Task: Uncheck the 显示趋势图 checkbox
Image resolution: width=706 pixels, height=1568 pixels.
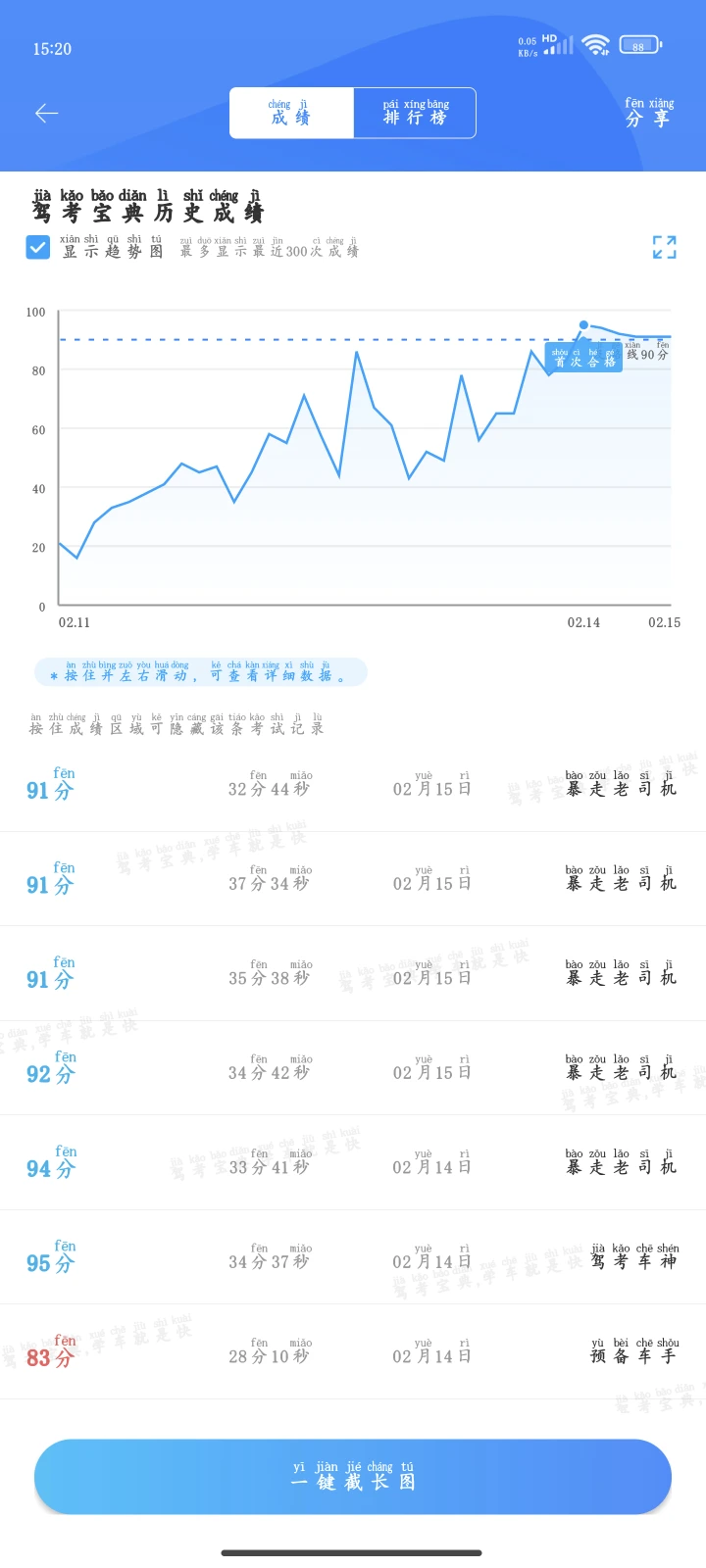Action: (x=37, y=247)
